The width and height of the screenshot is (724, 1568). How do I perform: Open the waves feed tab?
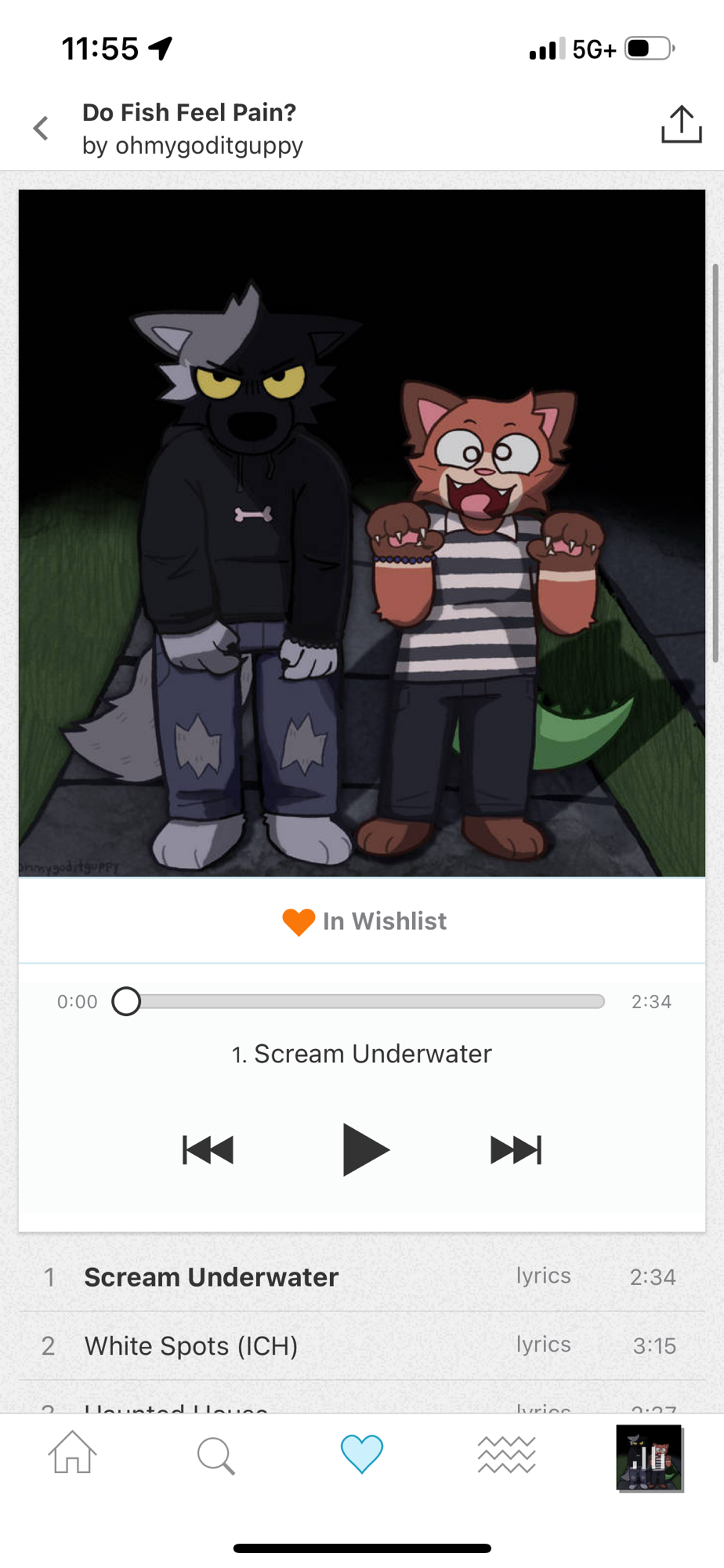coord(506,1455)
